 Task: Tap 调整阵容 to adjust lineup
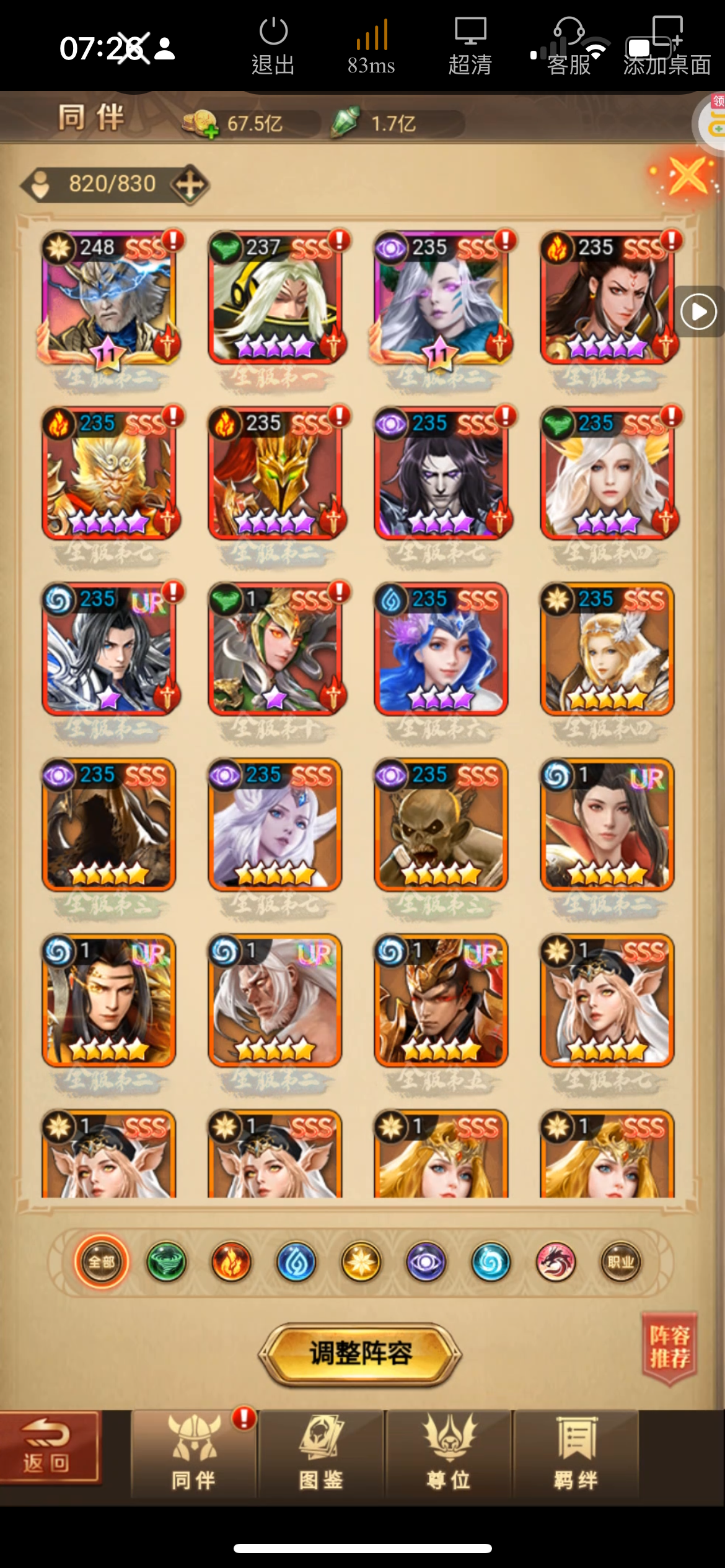pos(361,1354)
